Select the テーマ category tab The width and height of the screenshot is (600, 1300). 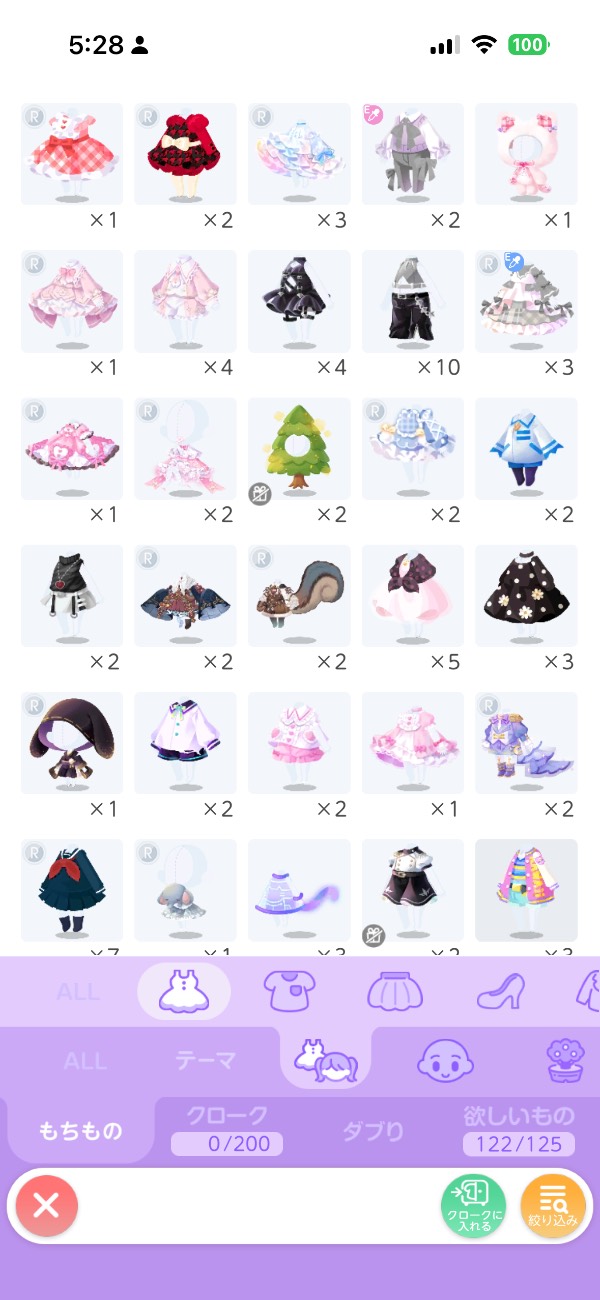click(x=206, y=1060)
